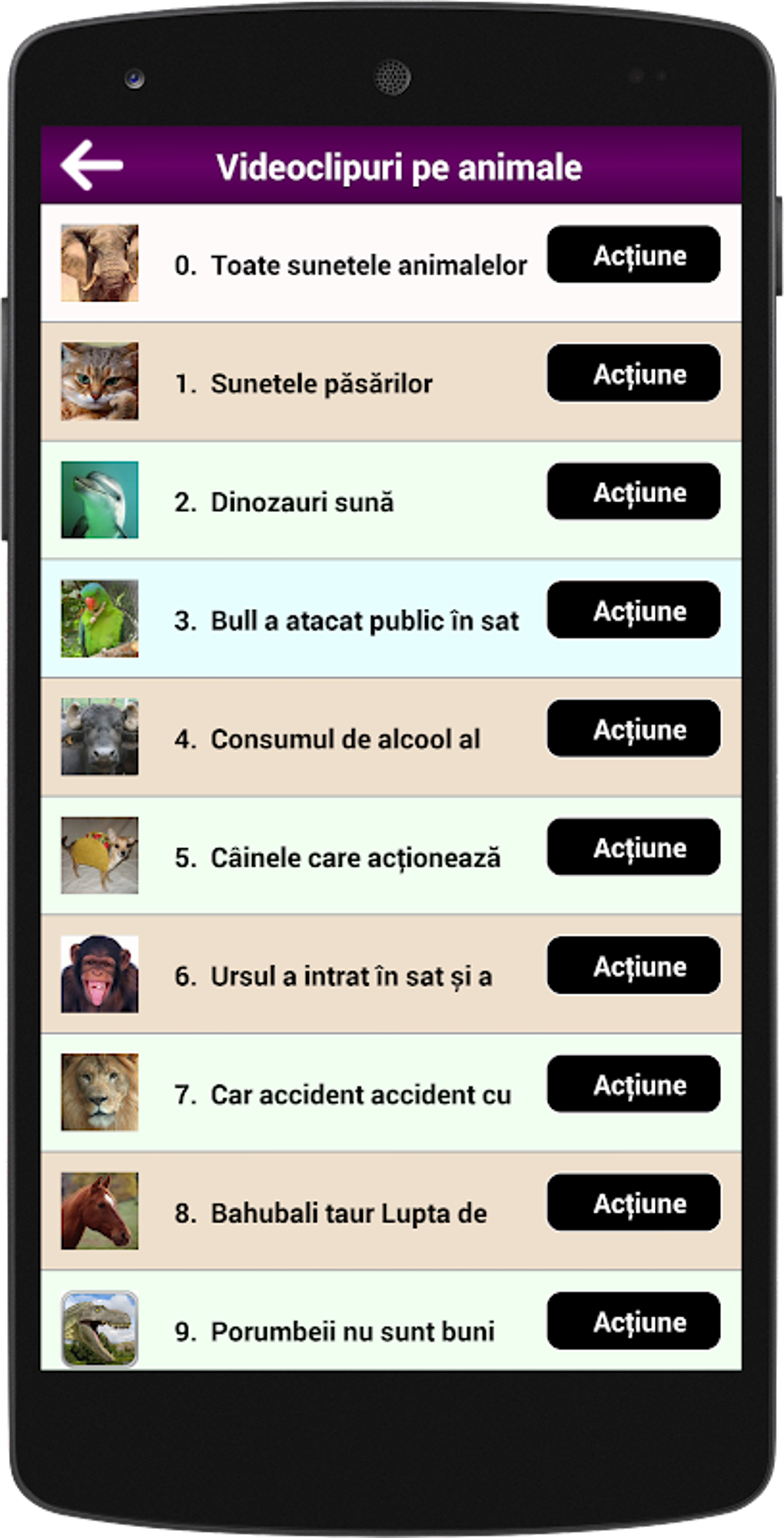Tap Acțiune for Ursul a intrat în sat
This screenshot has height=1538, width=784.
(633, 965)
